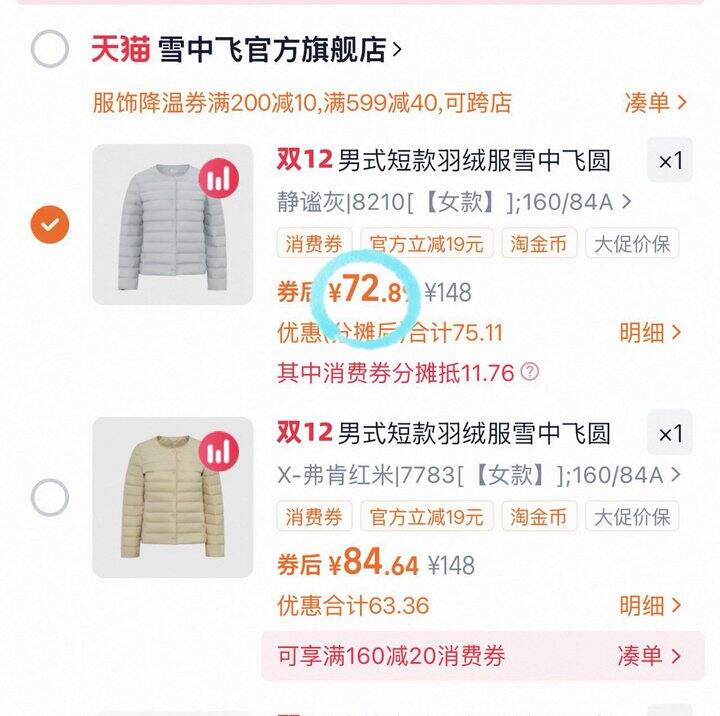Open the grey down jacket product image

point(173,225)
